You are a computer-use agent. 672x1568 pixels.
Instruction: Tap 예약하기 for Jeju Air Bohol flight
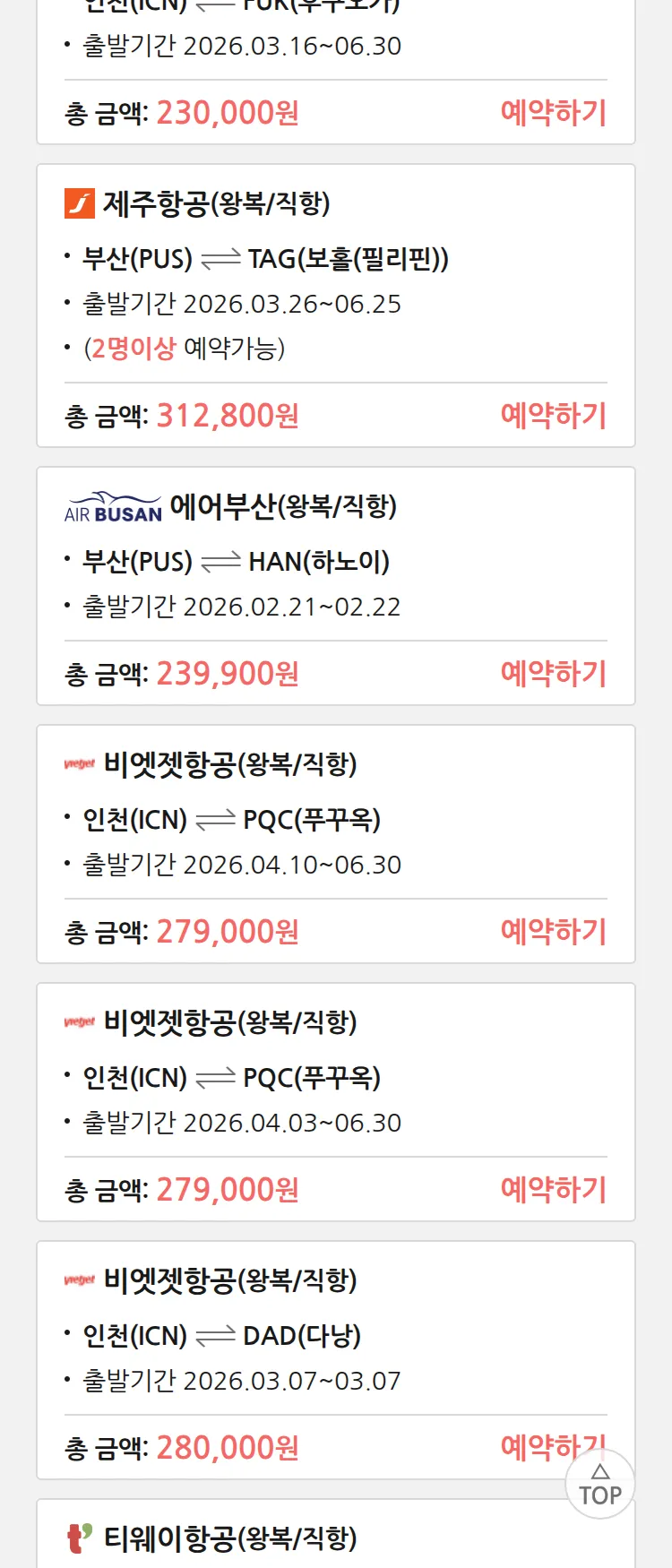click(553, 416)
